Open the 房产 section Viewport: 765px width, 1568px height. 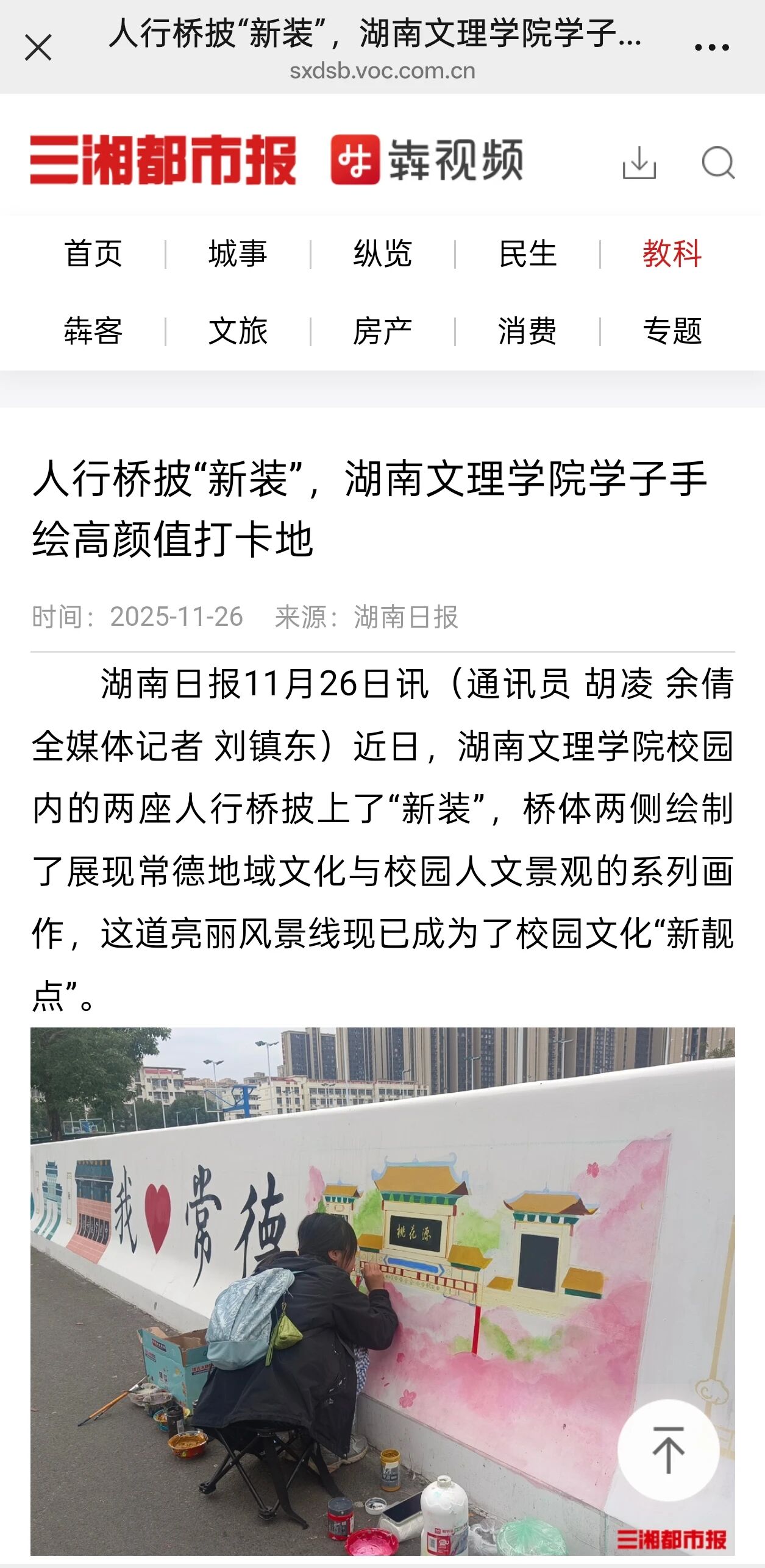click(x=382, y=332)
